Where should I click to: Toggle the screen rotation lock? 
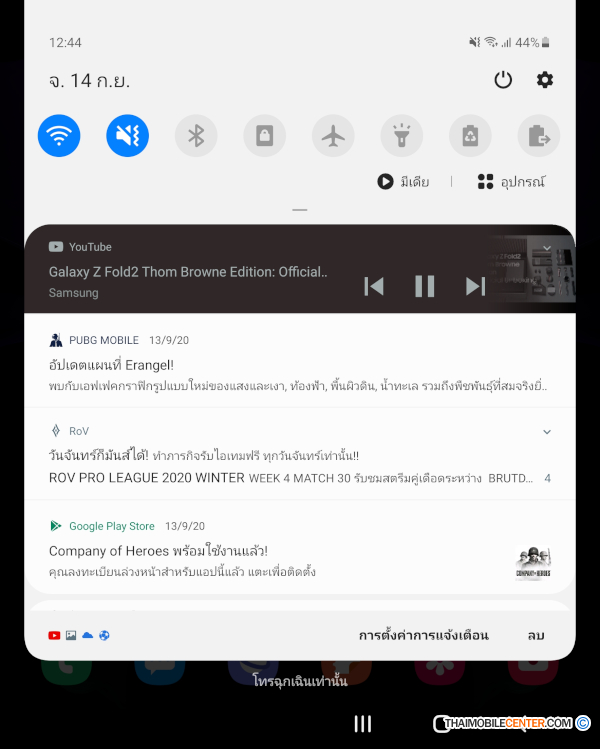coord(265,136)
